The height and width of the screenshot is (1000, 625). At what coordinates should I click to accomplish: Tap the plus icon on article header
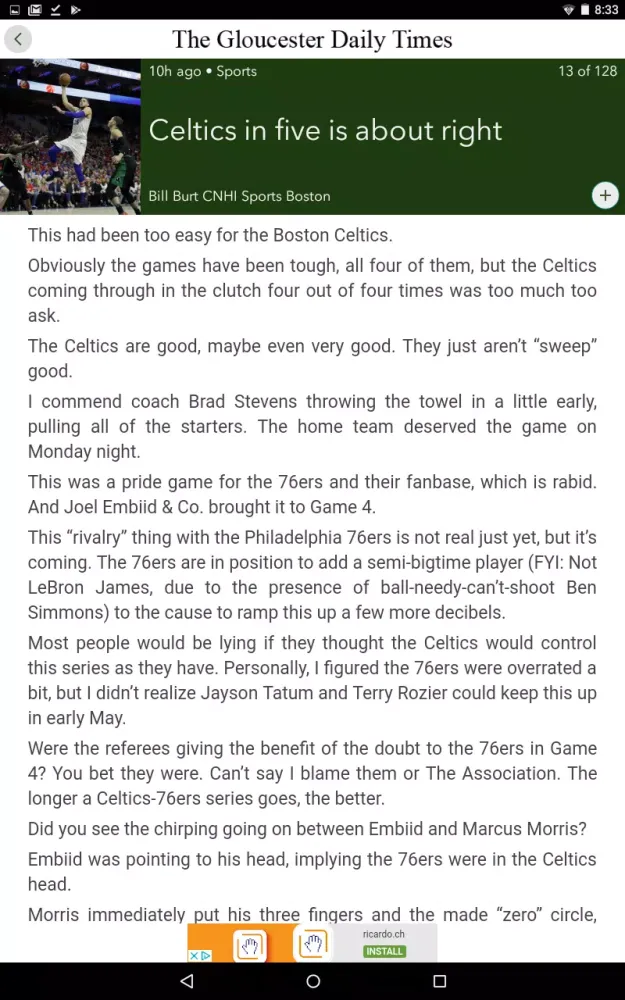(x=605, y=195)
